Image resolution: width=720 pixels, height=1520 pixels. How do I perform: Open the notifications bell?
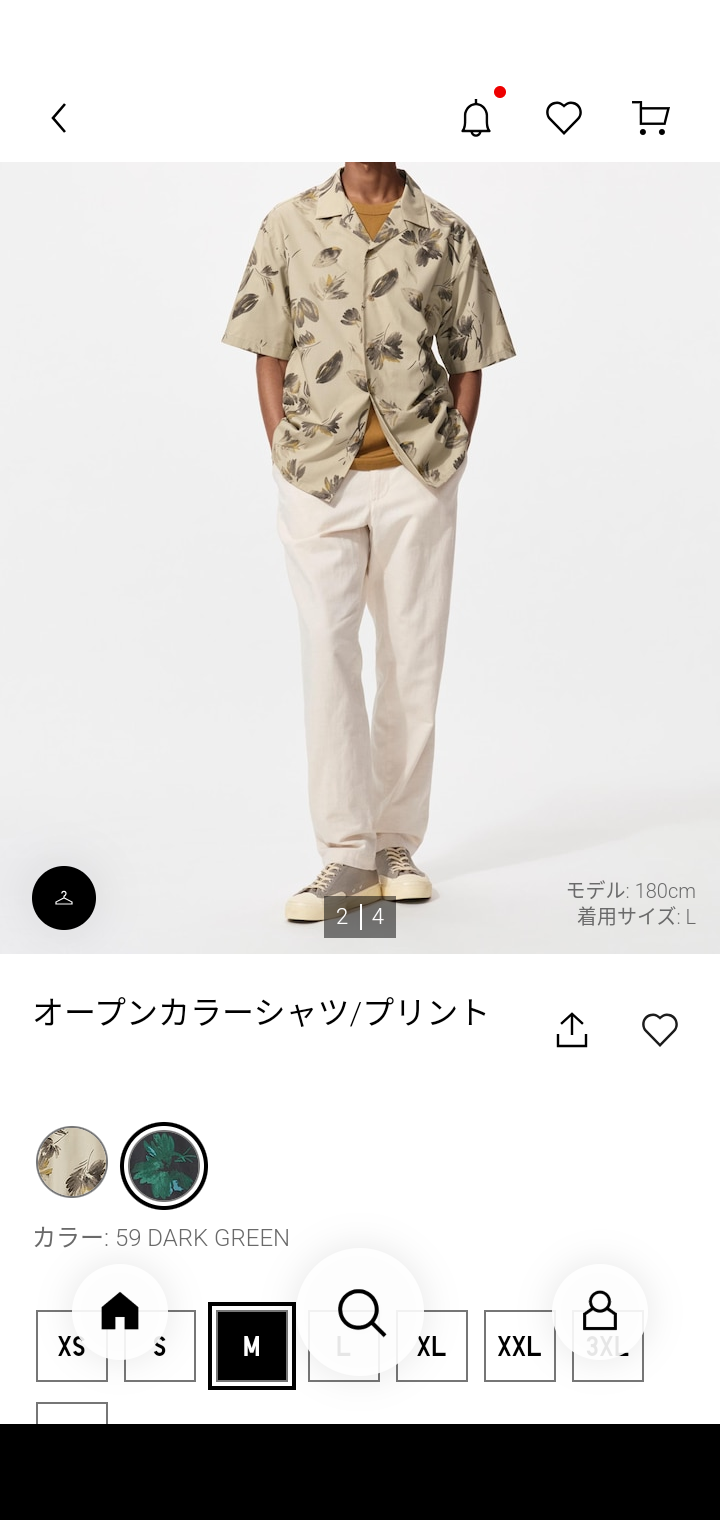click(476, 118)
